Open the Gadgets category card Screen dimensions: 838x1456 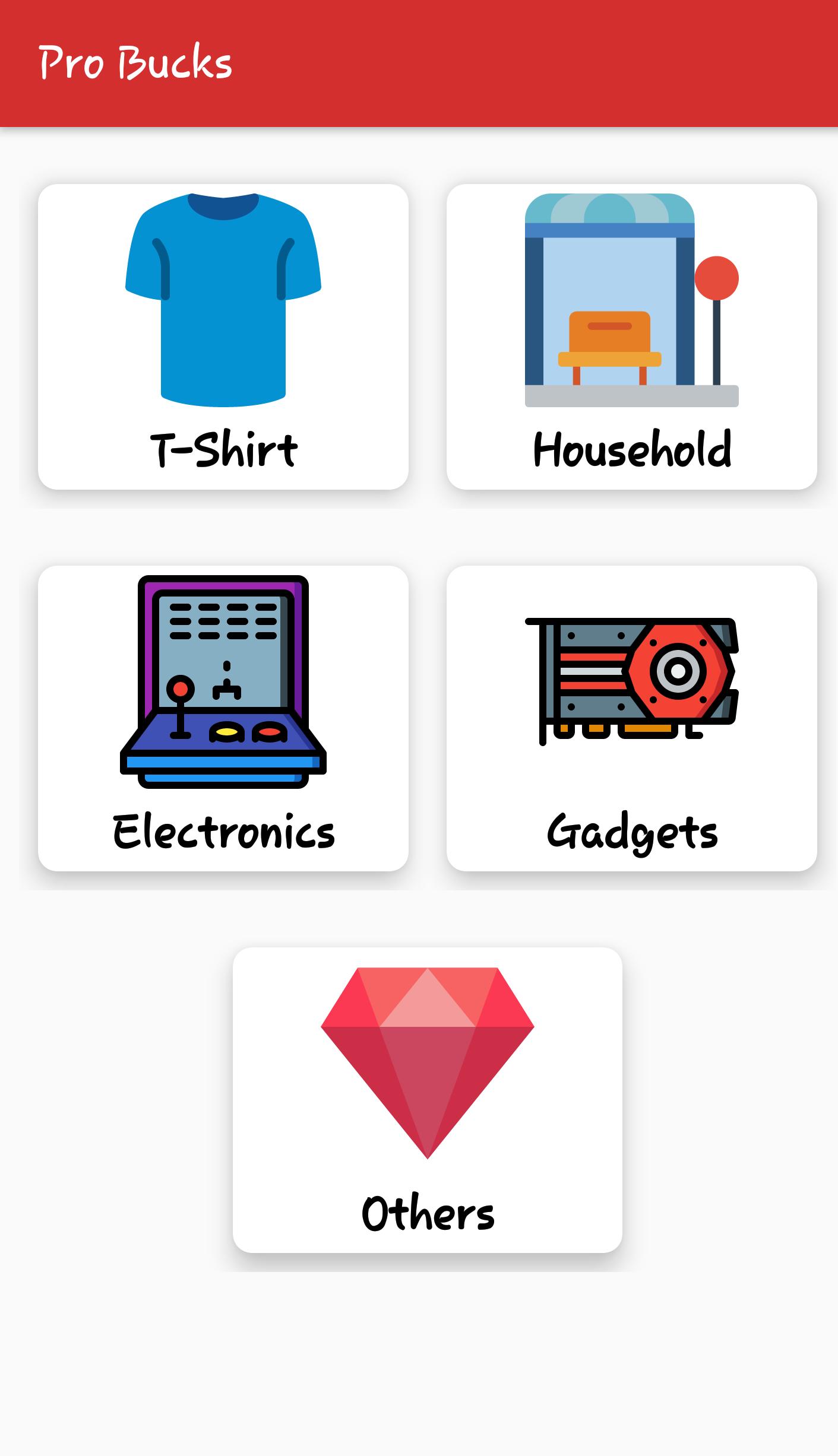point(632,718)
